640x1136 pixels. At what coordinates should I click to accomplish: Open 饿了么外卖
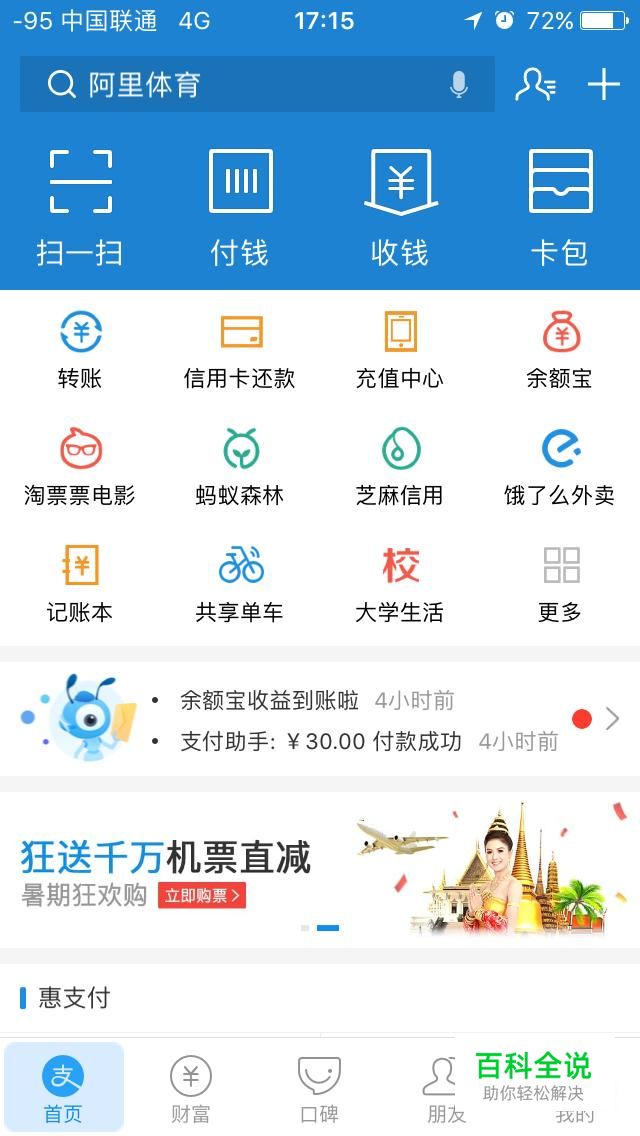tap(560, 466)
